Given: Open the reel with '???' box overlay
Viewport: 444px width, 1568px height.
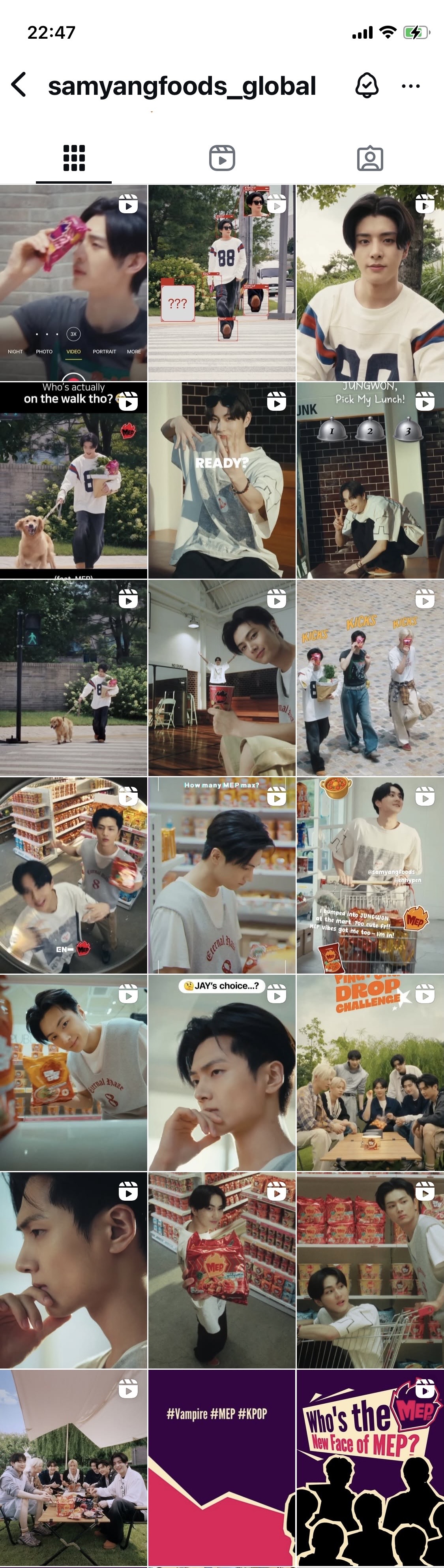Looking at the screenshot, I should point(222,284).
